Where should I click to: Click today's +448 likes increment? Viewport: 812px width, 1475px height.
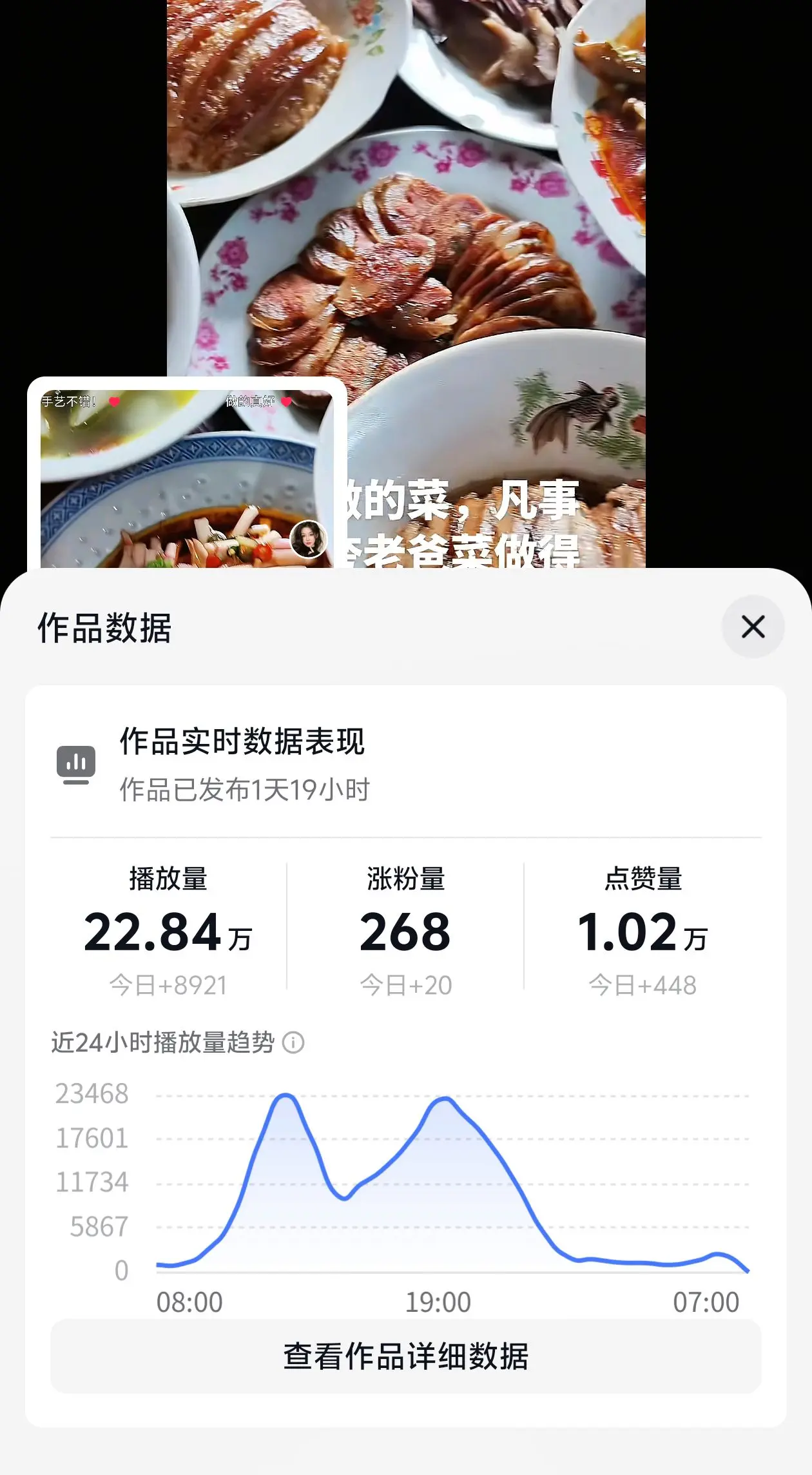point(644,984)
